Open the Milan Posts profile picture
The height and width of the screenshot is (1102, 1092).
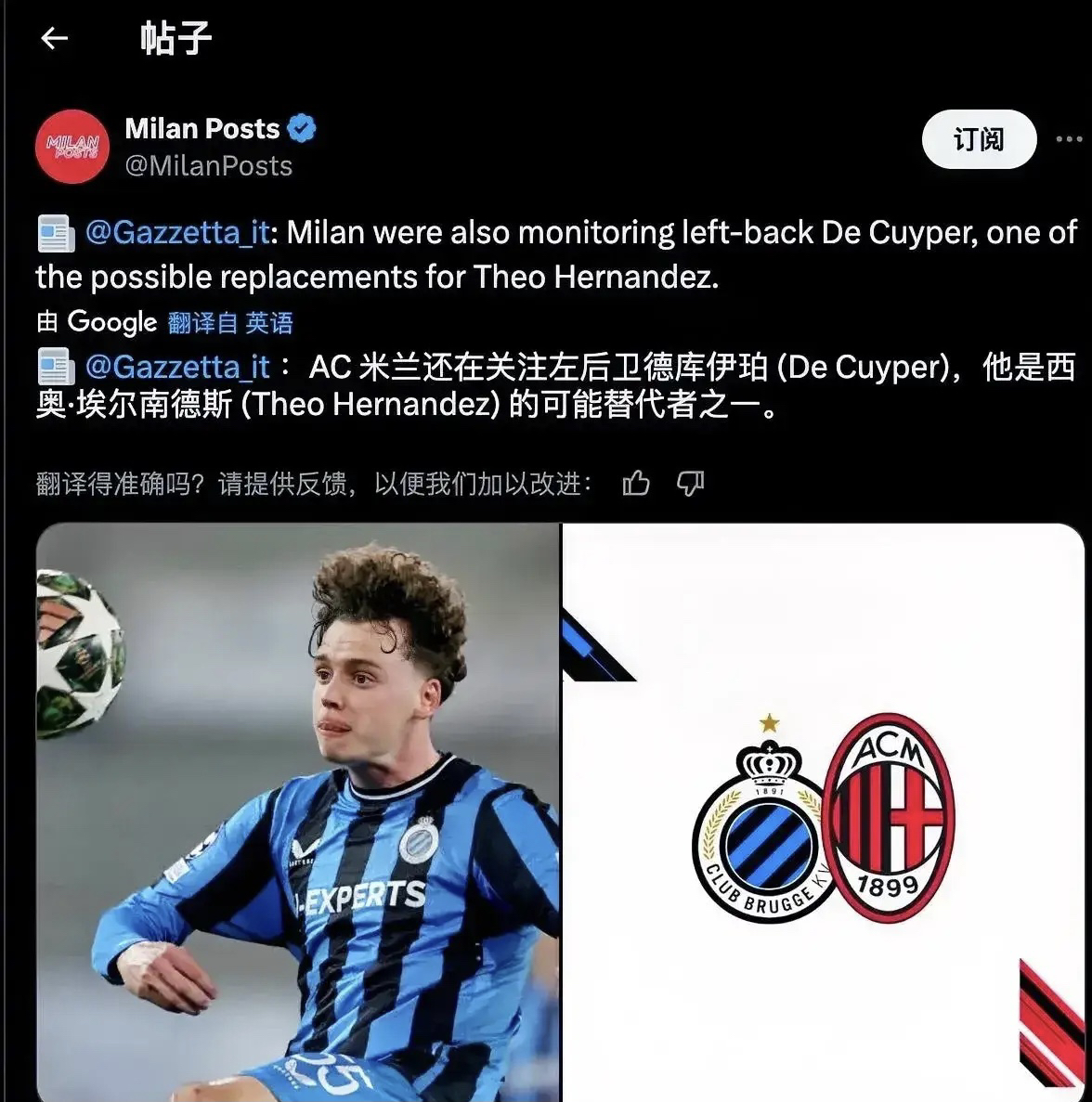point(71,147)
